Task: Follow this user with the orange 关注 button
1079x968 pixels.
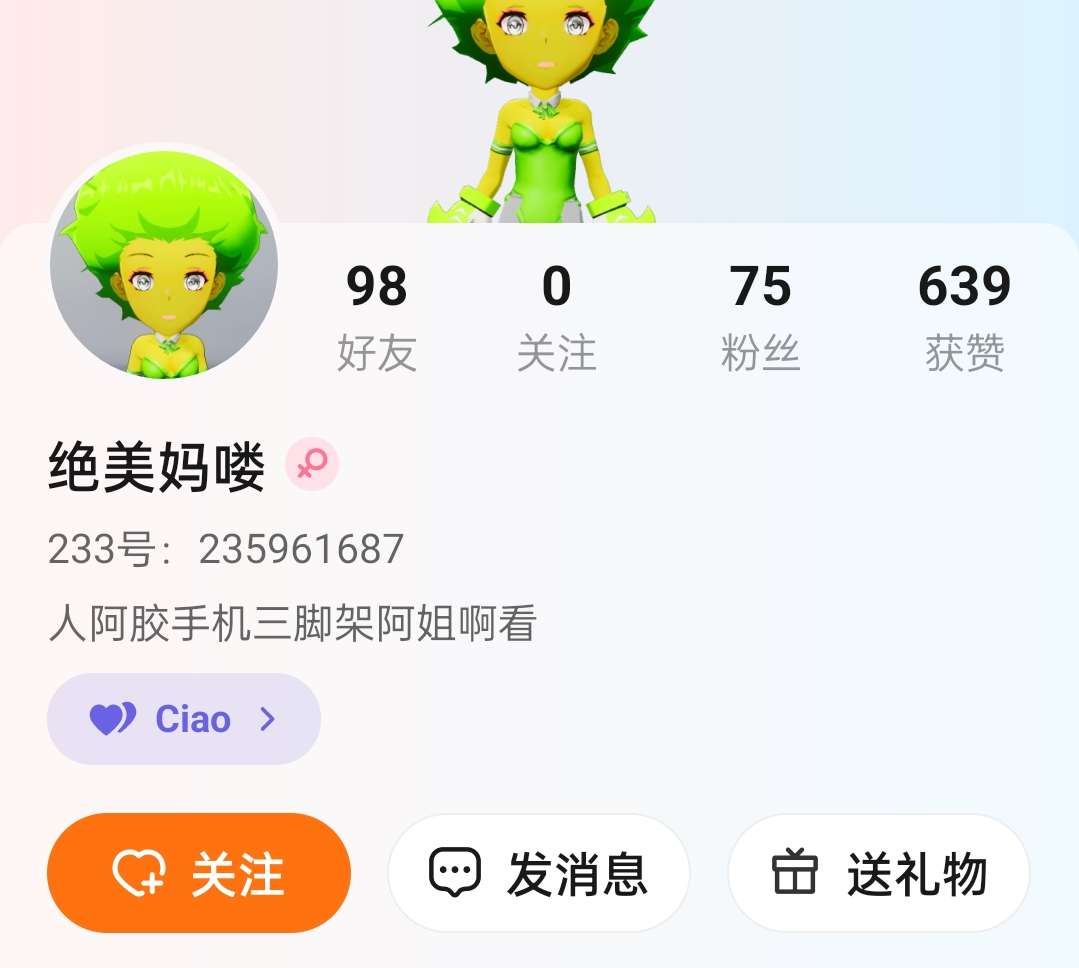Action: (199, 873)
